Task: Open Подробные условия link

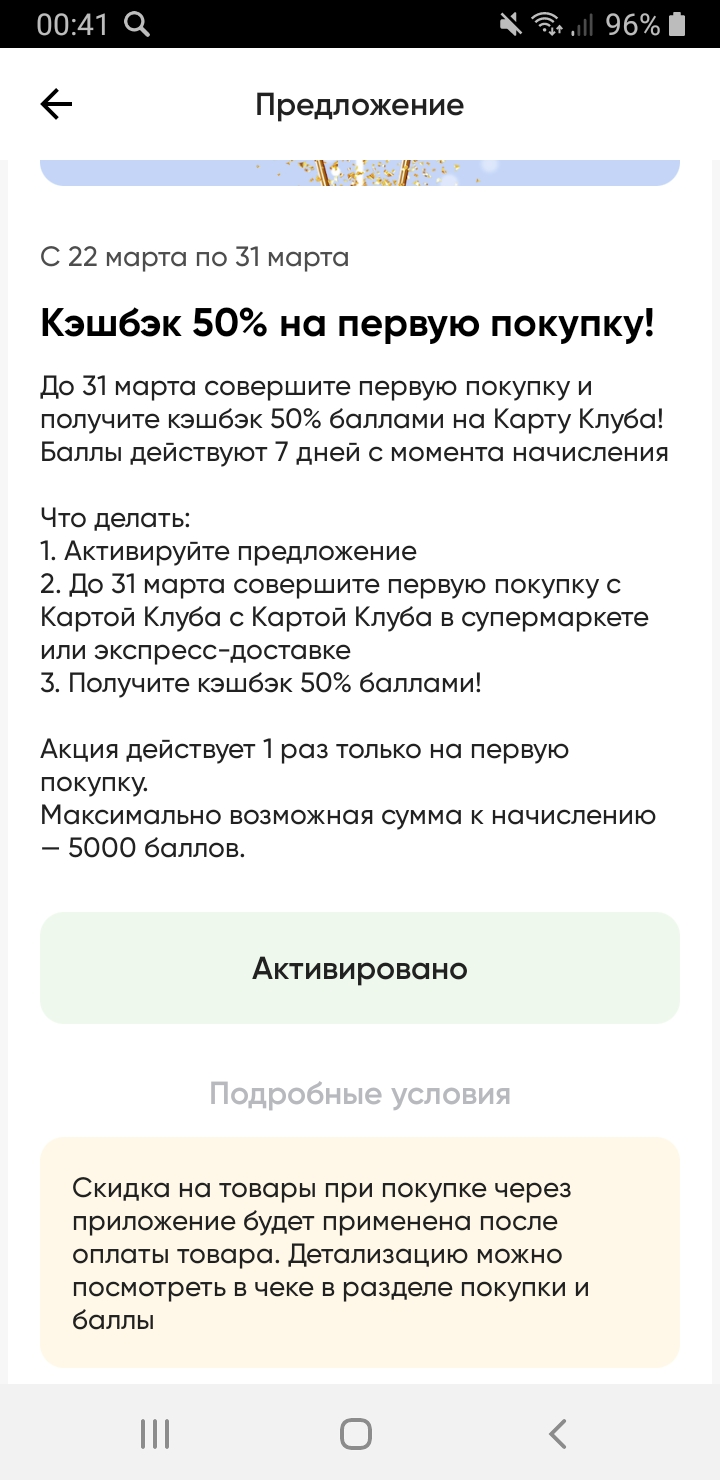Action: coord(360,1094)
